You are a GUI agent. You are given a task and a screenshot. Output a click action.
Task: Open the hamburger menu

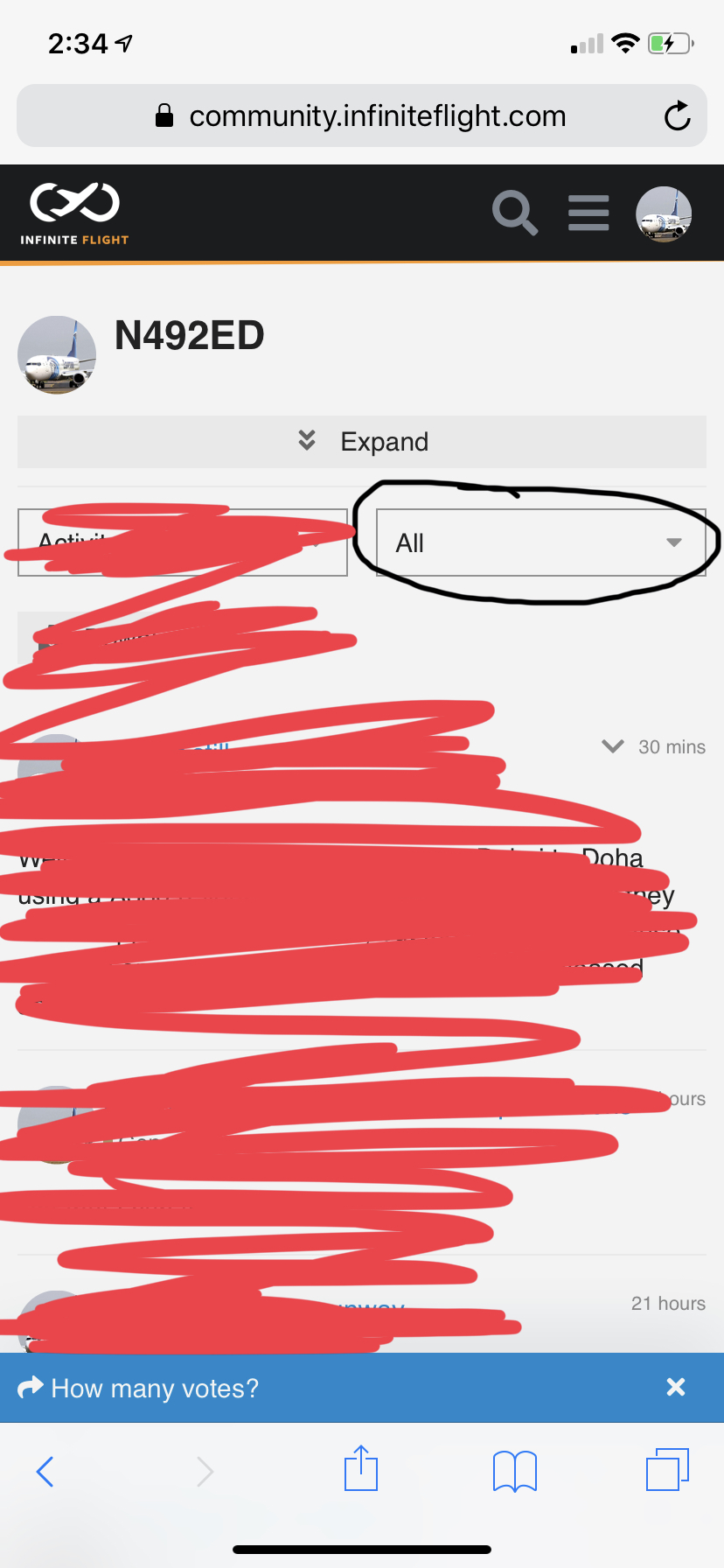coord(588,213)
